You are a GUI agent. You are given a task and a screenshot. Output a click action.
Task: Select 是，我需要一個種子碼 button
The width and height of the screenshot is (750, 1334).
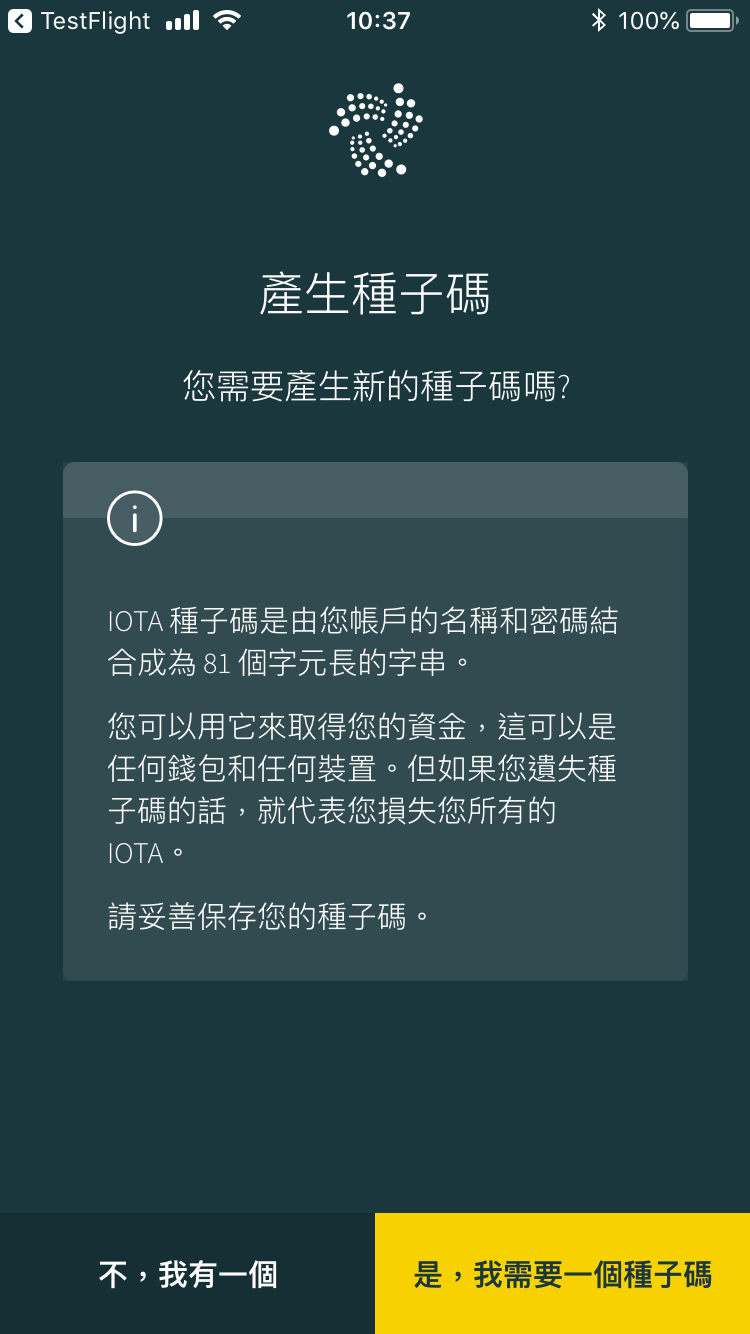click(562, 1274)
